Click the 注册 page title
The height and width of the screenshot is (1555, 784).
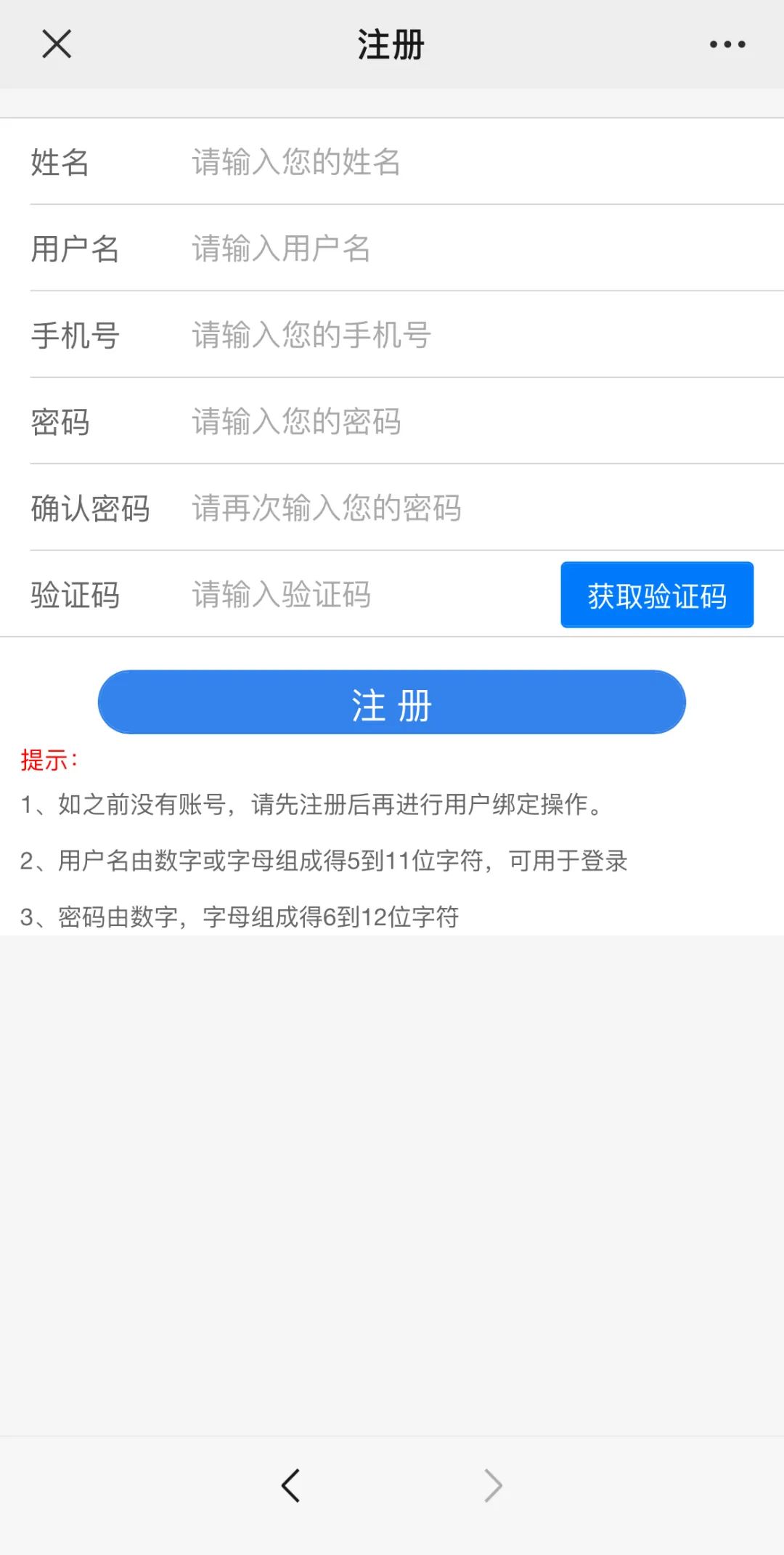[391, 44]
